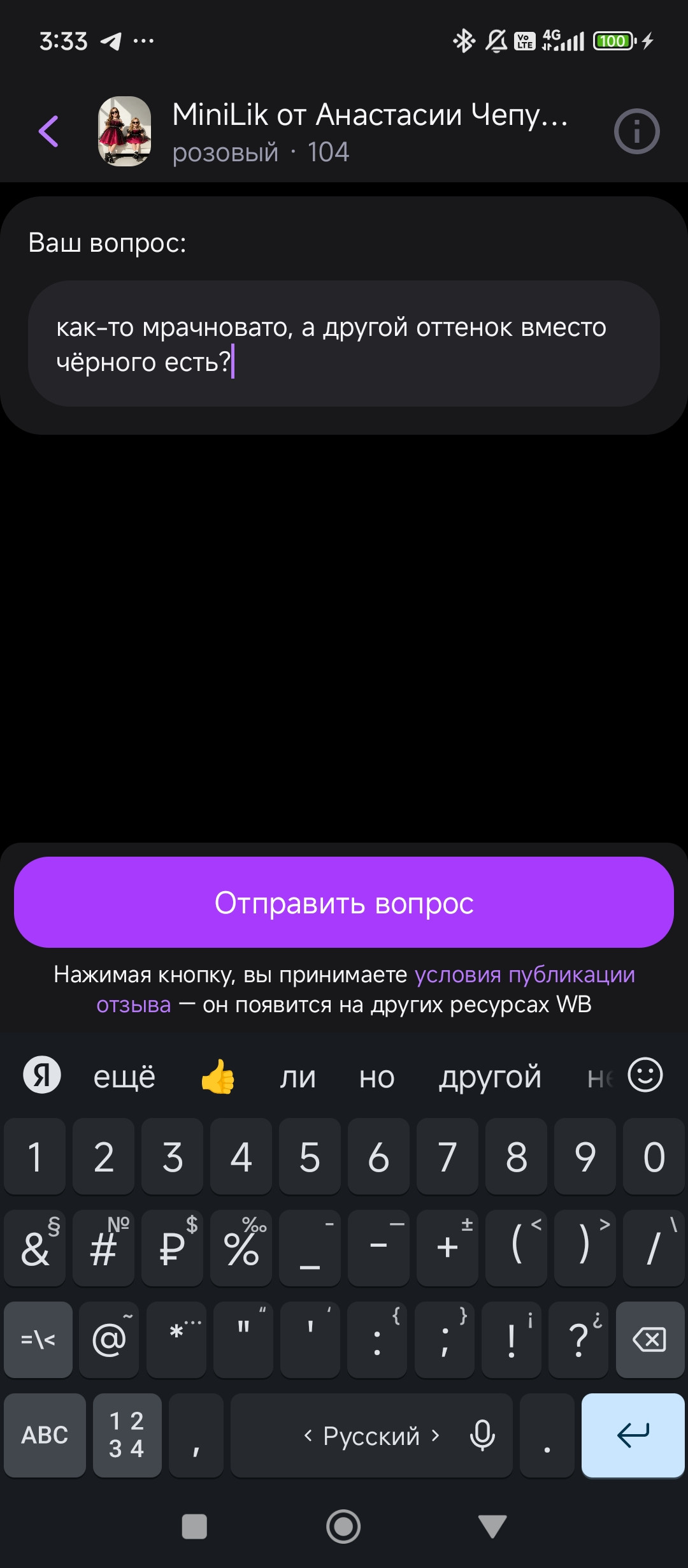Screen dimensions: 688x1568
Task: Insert the thumbs-up emoji suggestion
Action: coord(218,1077)
